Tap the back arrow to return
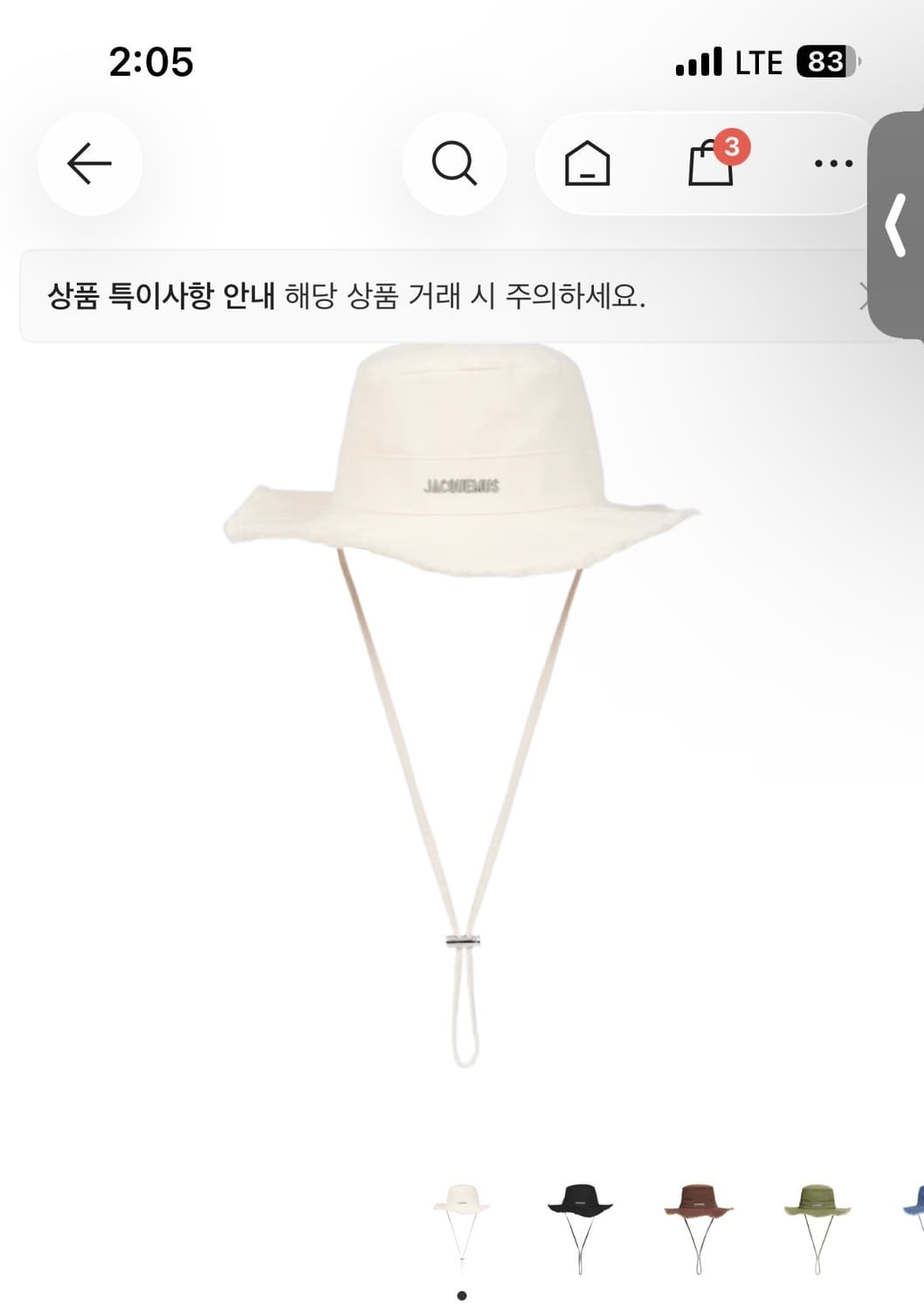The image size is (924, 1310). (91, 164)
